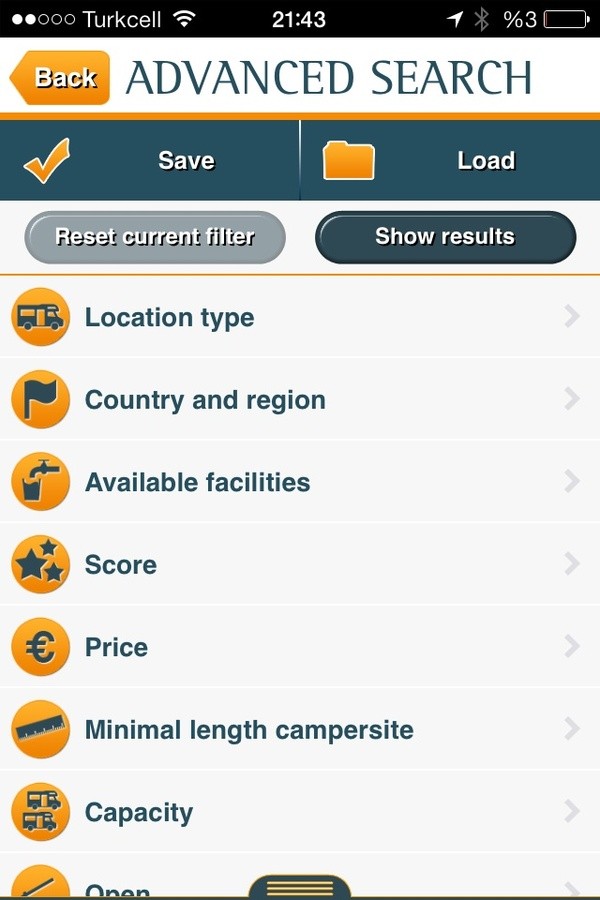Save the current search filter

point(150,161)
